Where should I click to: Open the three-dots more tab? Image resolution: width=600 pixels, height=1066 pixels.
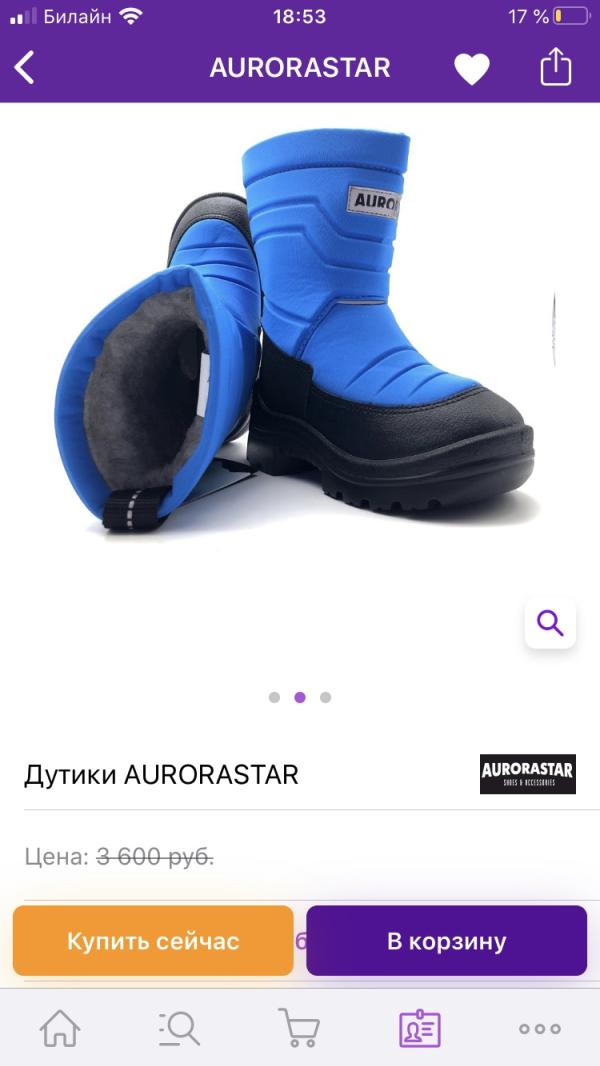point(539,1028)
